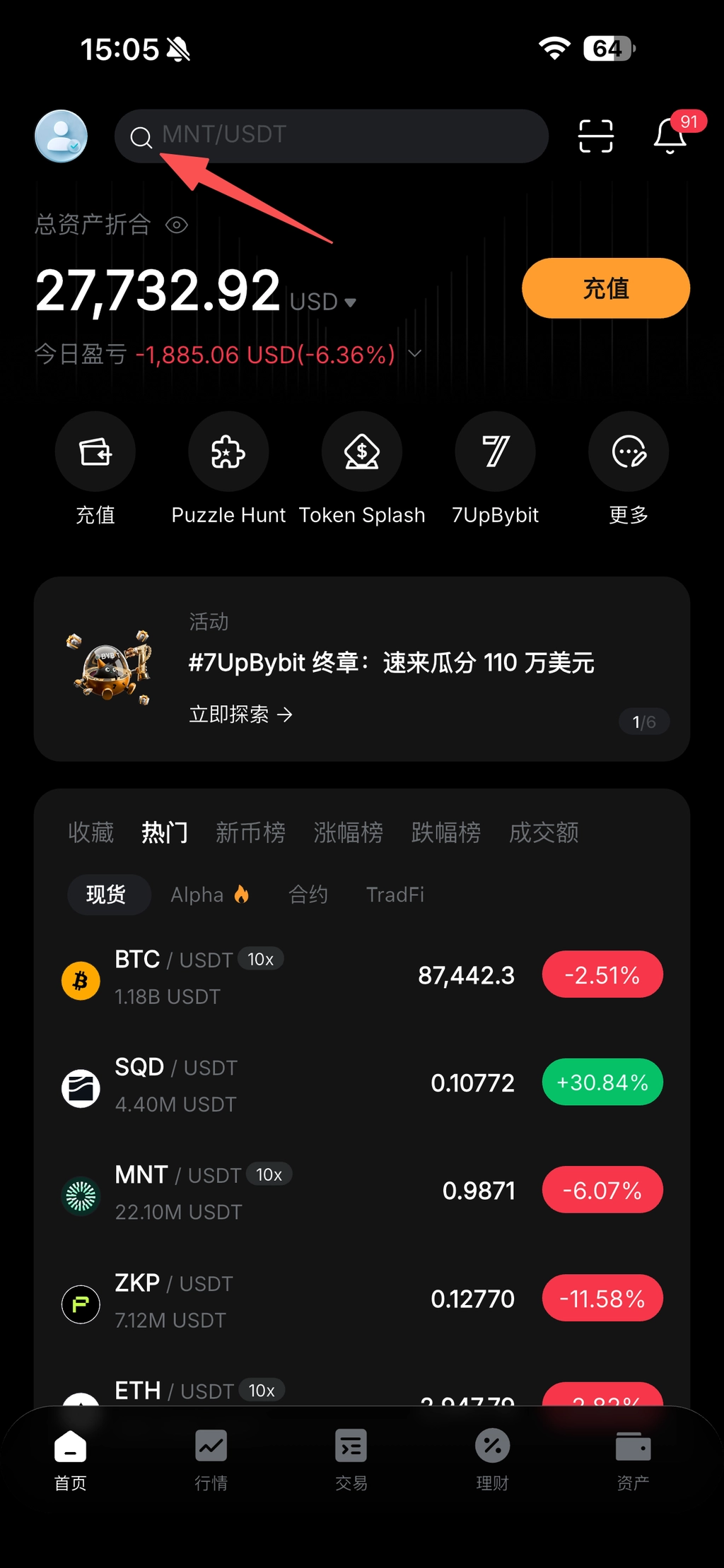Select the Alpha market chip
Viewport: 724px width, 1568px height.
pos(209,895)
